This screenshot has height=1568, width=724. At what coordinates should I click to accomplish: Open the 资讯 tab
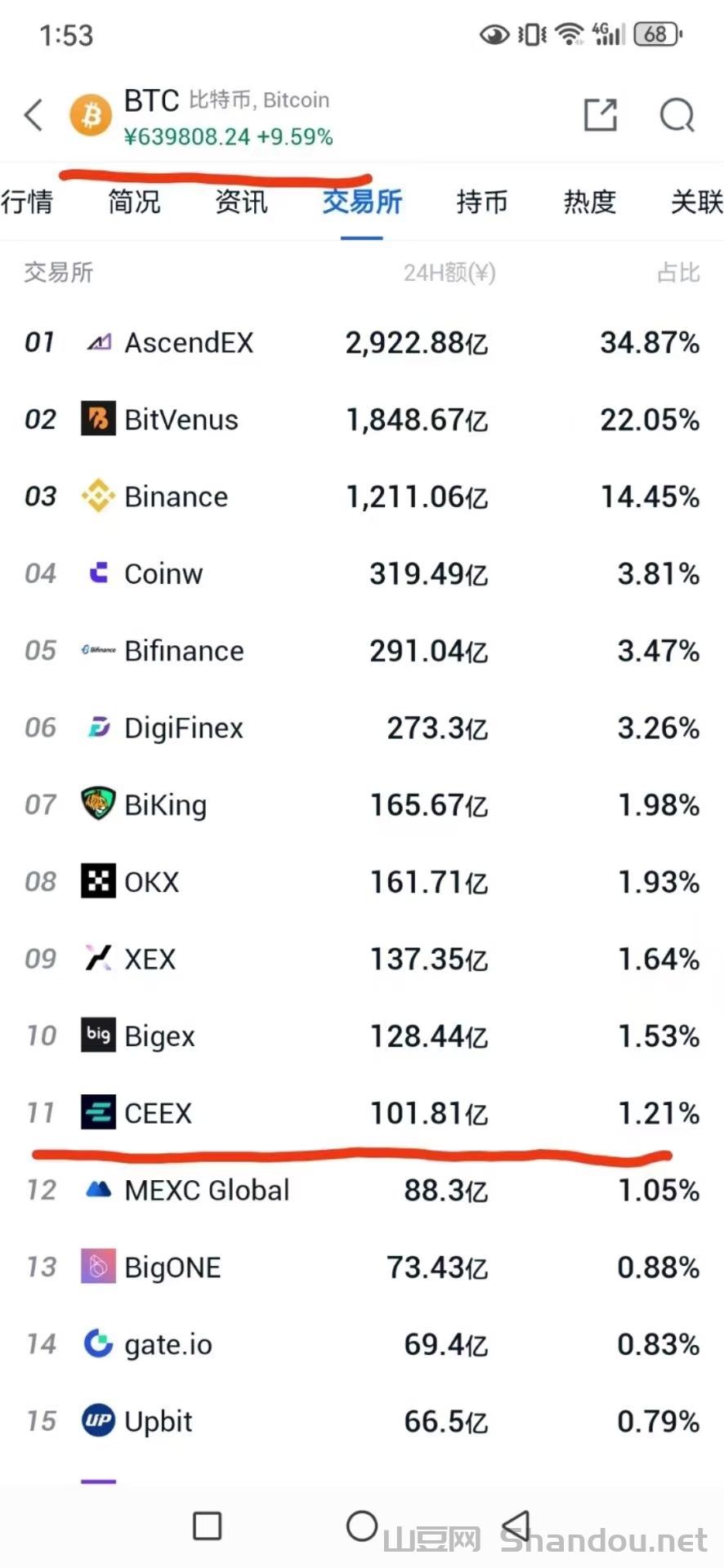(x=241, y=201)
